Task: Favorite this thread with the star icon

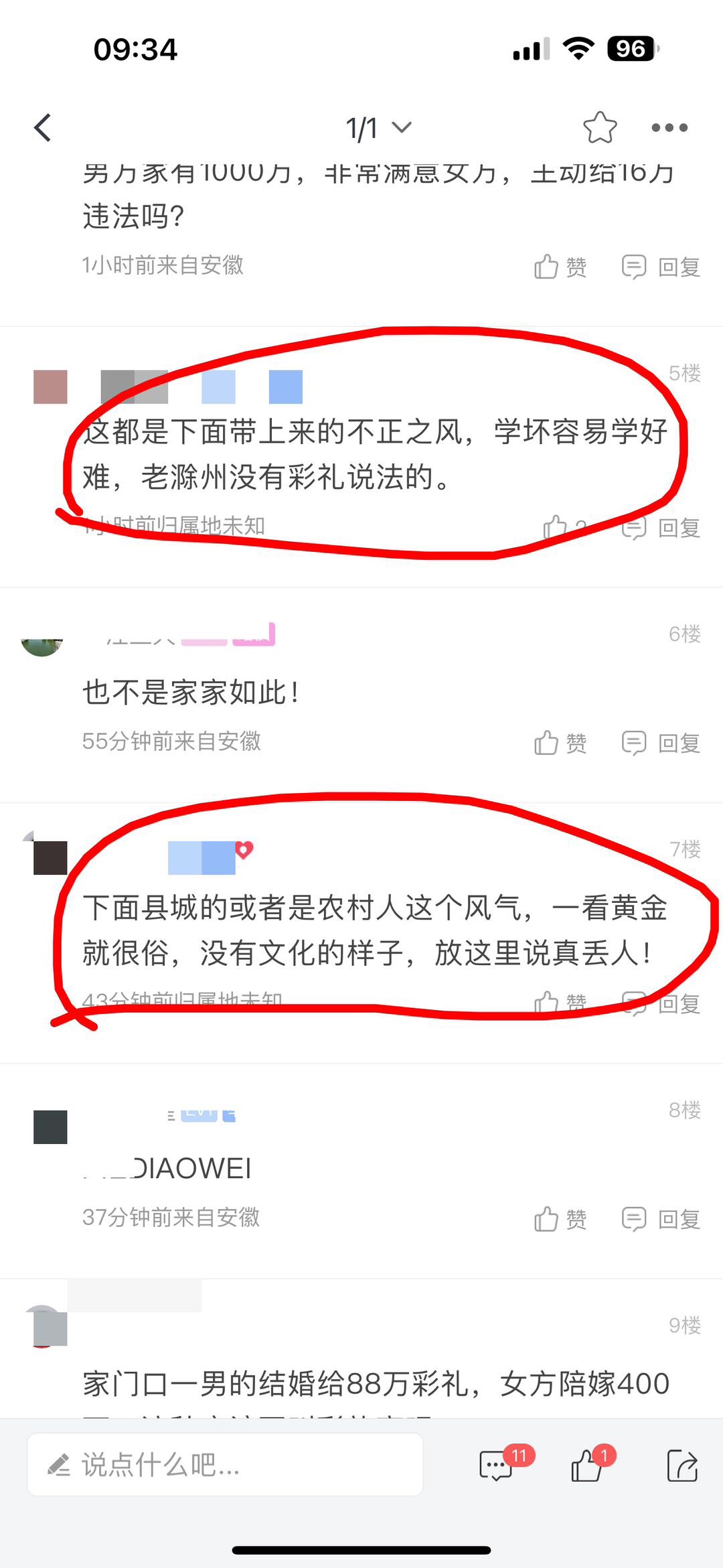Action: click(x=599, y=127)
